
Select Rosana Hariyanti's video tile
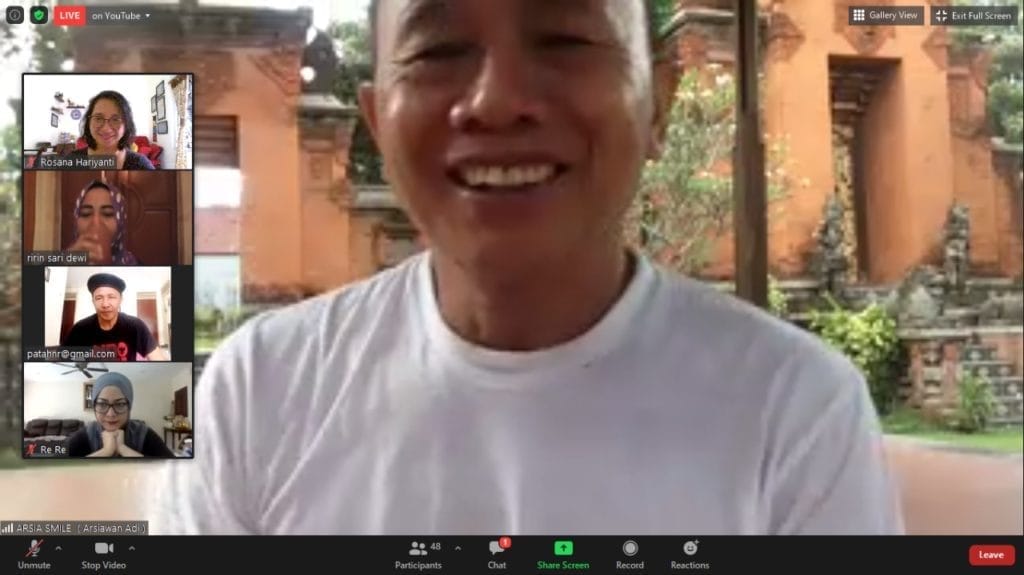[x=108, y=120]
